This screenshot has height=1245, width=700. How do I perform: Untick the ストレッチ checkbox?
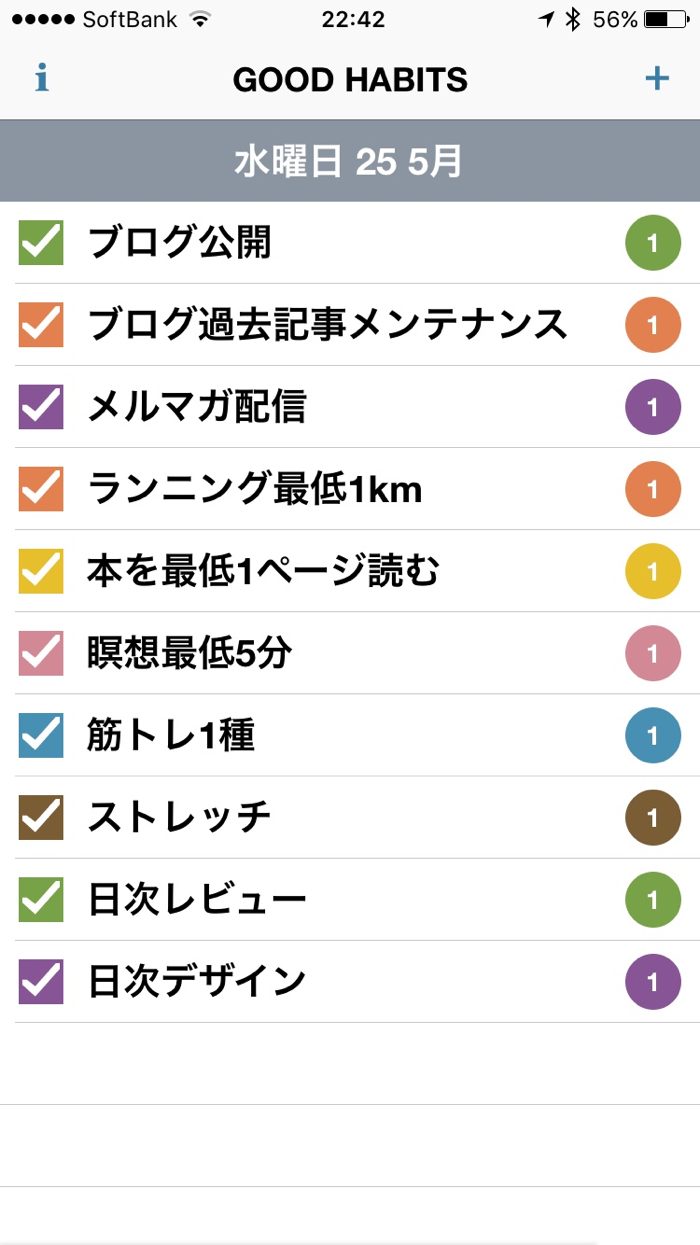click(x=41, y=817)
